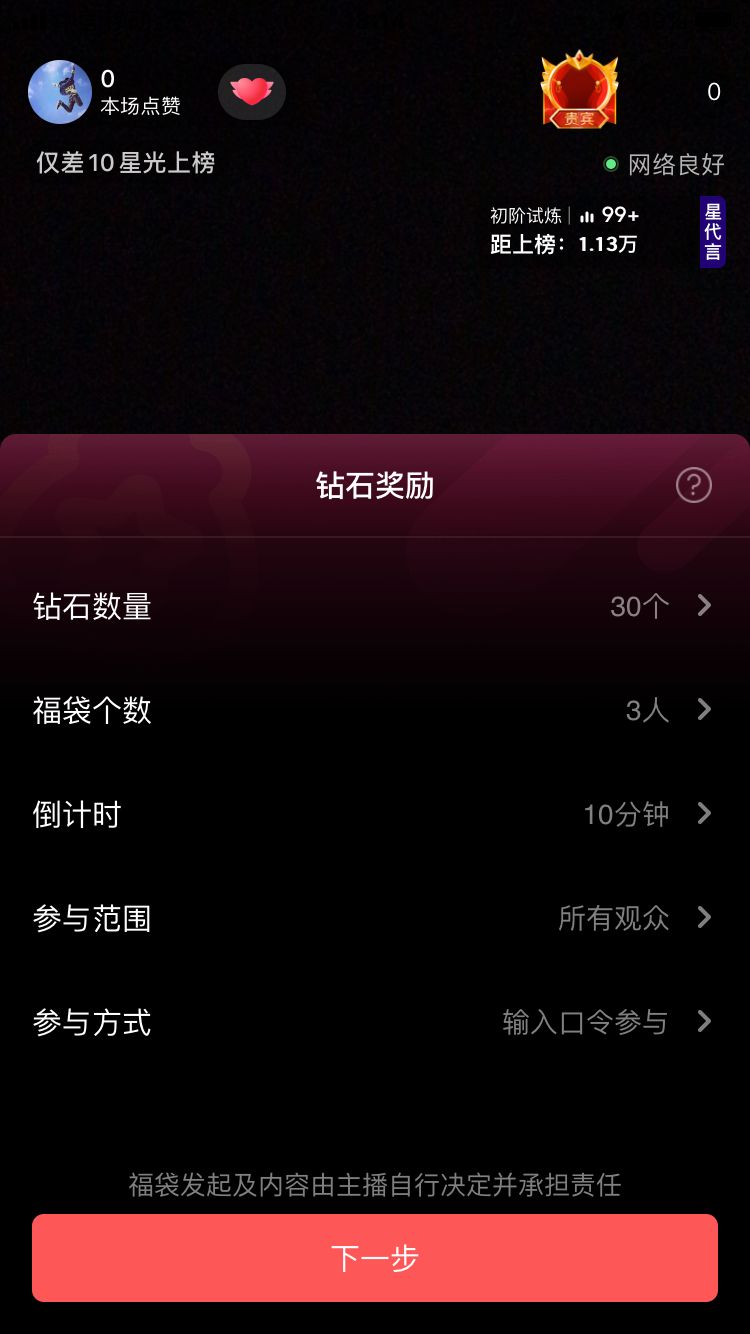The image size is (750, 1334).
Task: Expand the 钻石数量 row showing 30个
Action: pyautogui.click(x=375, y=606)
